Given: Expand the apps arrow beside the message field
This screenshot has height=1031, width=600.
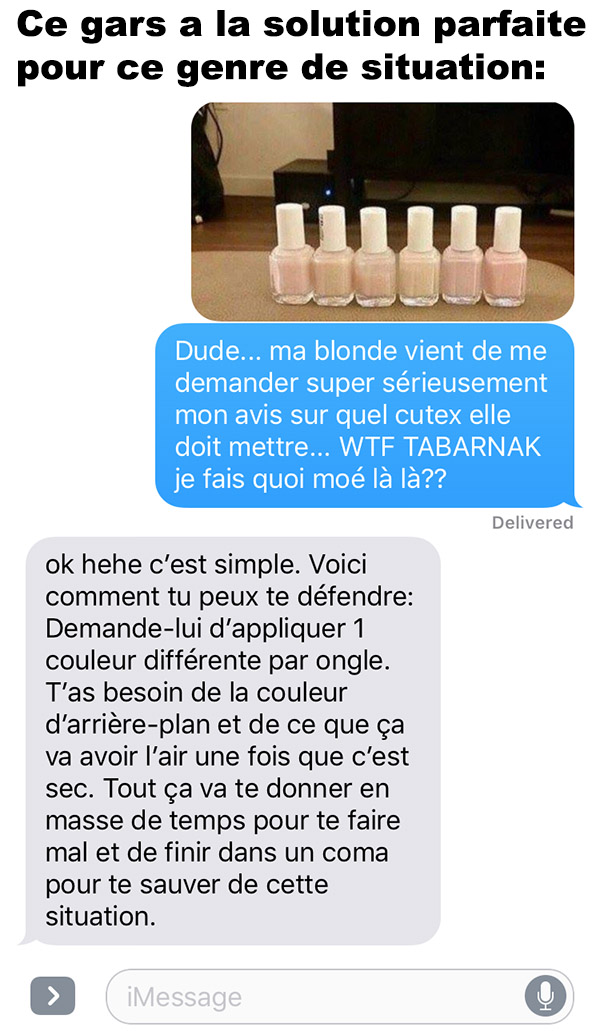Looking at the screenshot, I should click(53, 996).
